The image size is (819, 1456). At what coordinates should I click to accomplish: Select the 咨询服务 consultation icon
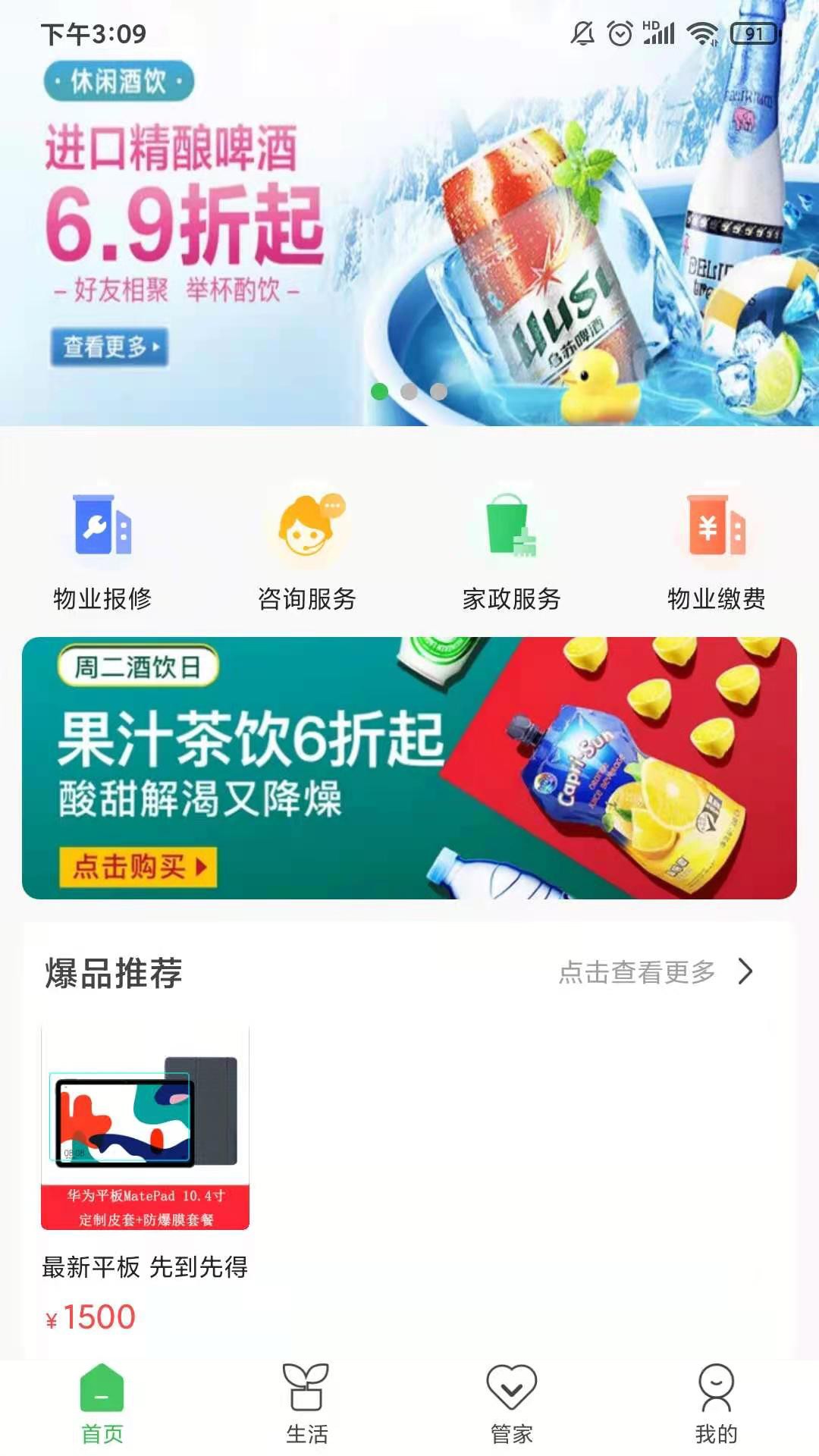(307, 531)
